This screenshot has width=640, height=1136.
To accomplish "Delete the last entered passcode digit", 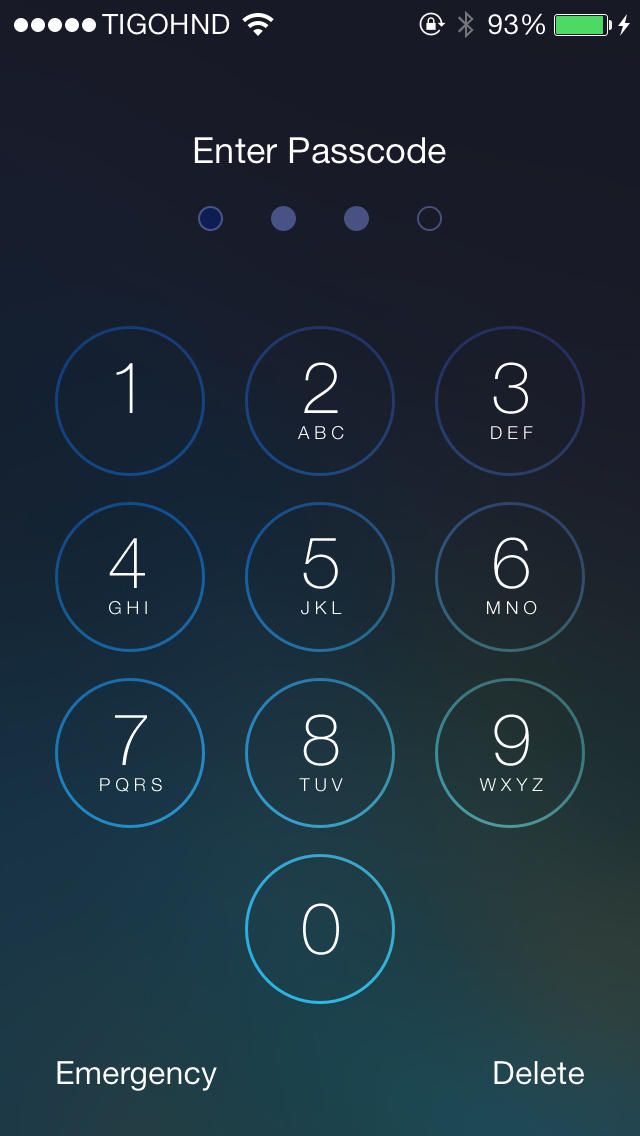I will coord(539,1073).
